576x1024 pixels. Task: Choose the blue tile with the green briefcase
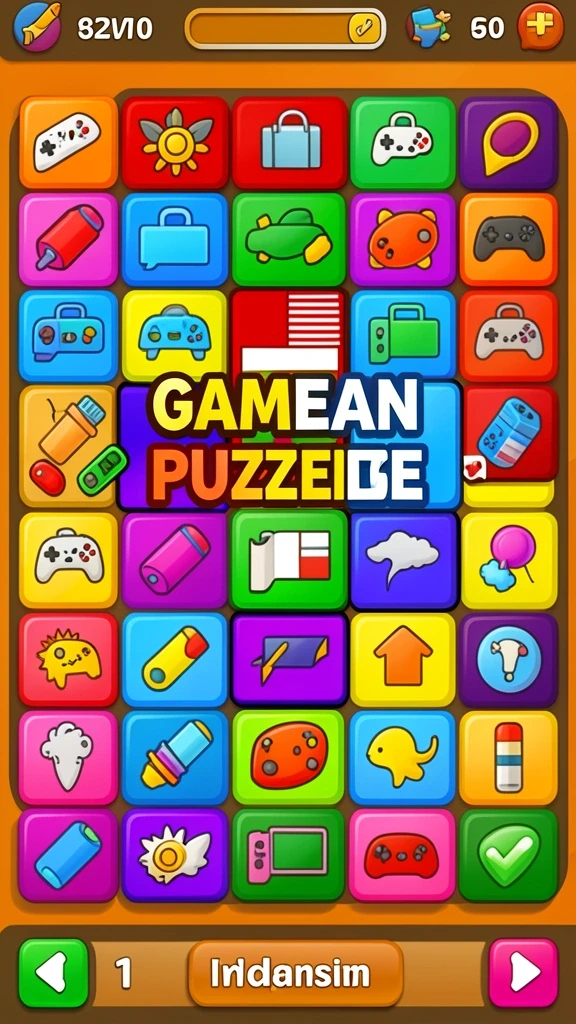402,336
